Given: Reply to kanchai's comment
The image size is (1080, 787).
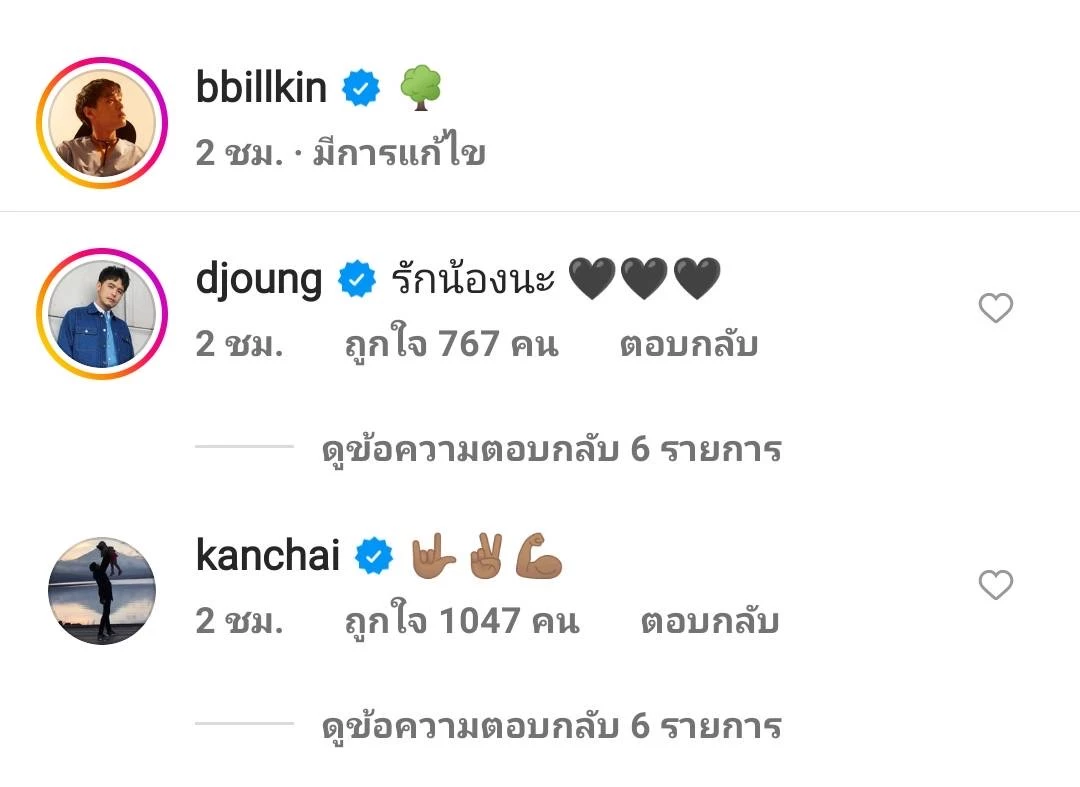Looking at the screenshot, I should (709, 621).
